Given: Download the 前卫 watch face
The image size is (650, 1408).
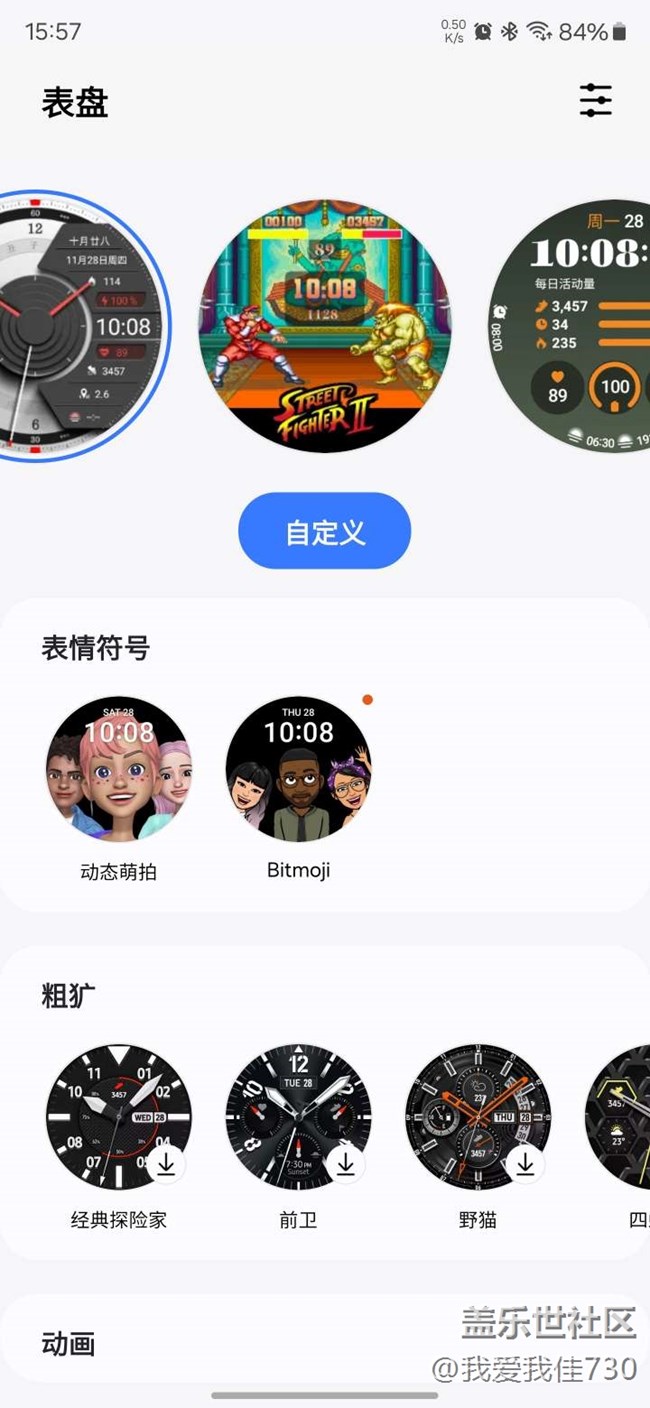Looking at the screenshot, I should [346, 1164].
